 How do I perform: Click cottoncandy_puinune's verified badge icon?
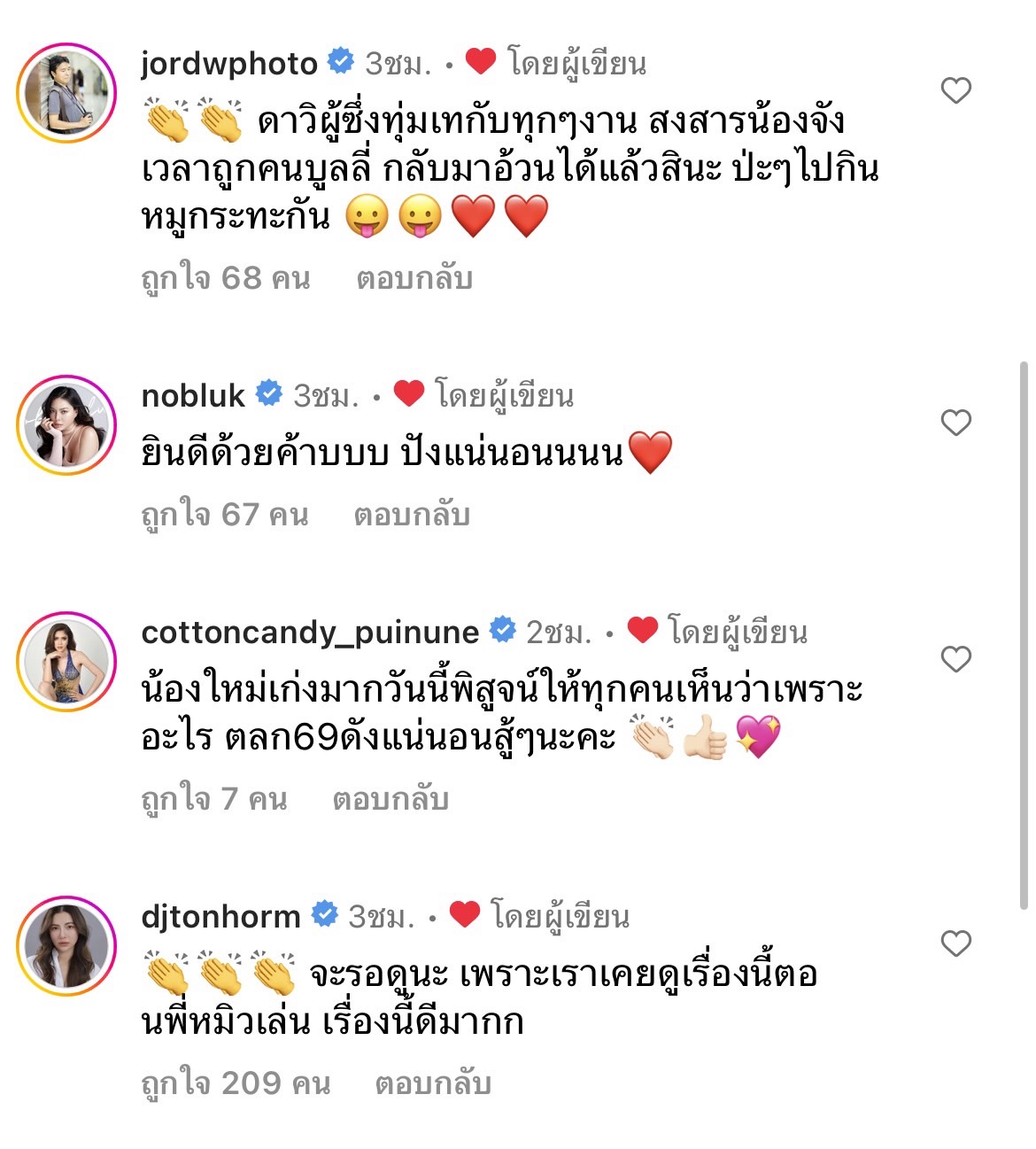pyautogui.click(x=501, y=632)
